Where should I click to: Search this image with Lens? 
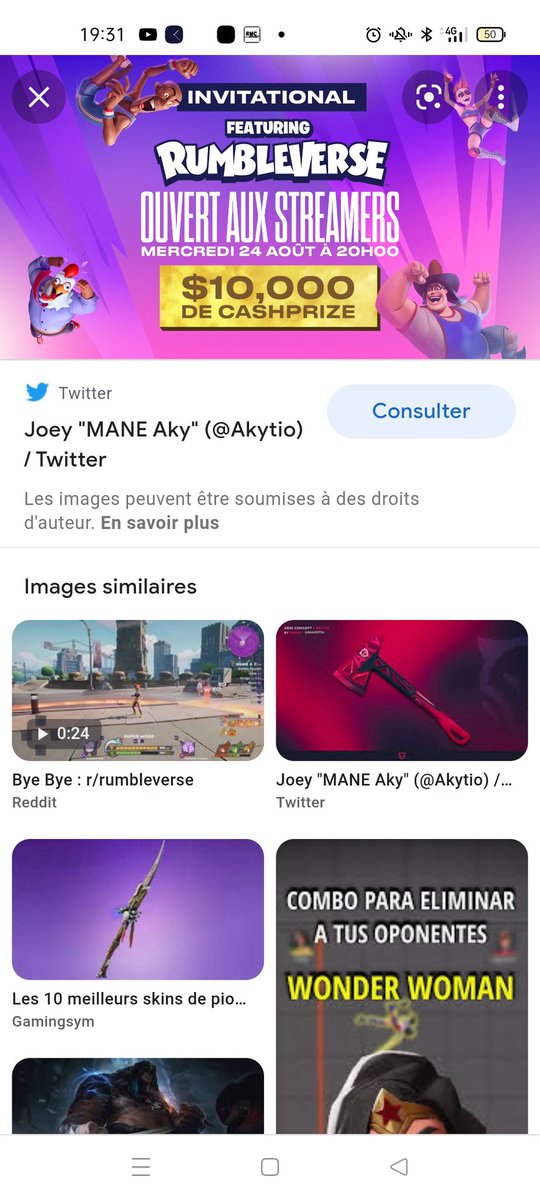click(x=429, y=97)
